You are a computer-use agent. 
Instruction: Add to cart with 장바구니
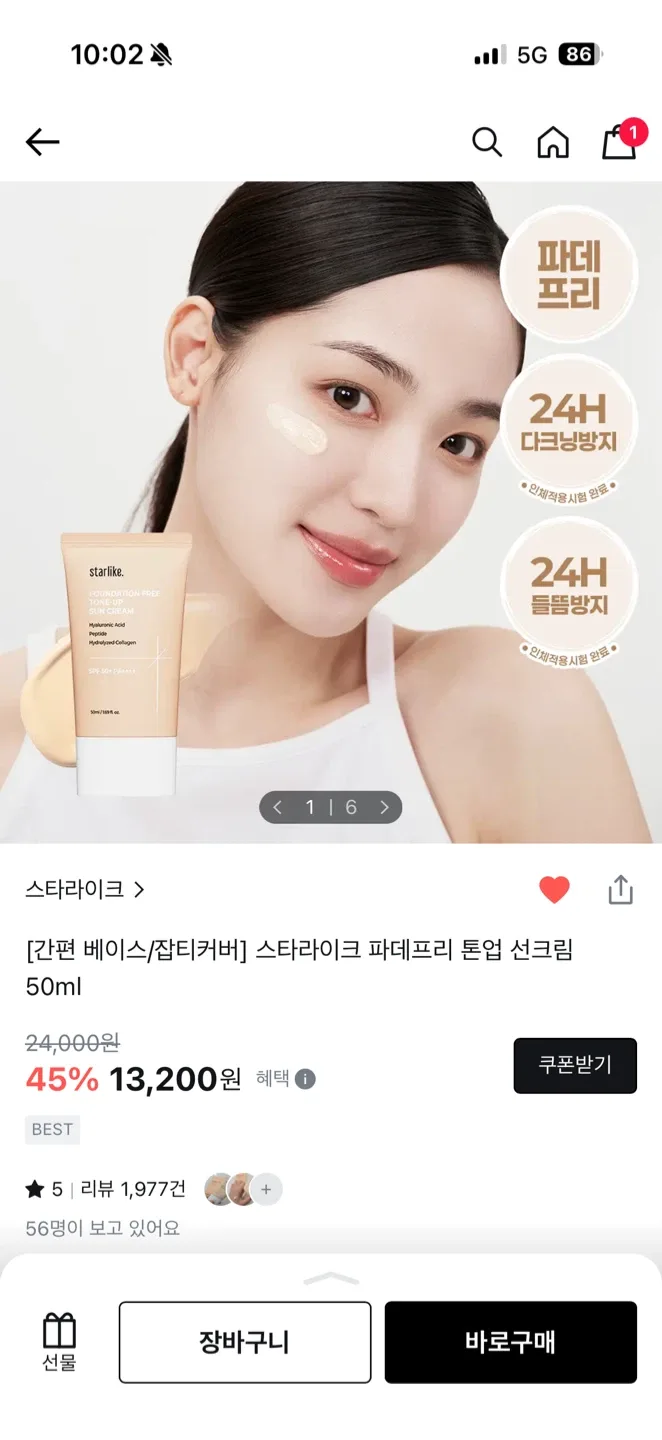click(x=245, y=1342)
